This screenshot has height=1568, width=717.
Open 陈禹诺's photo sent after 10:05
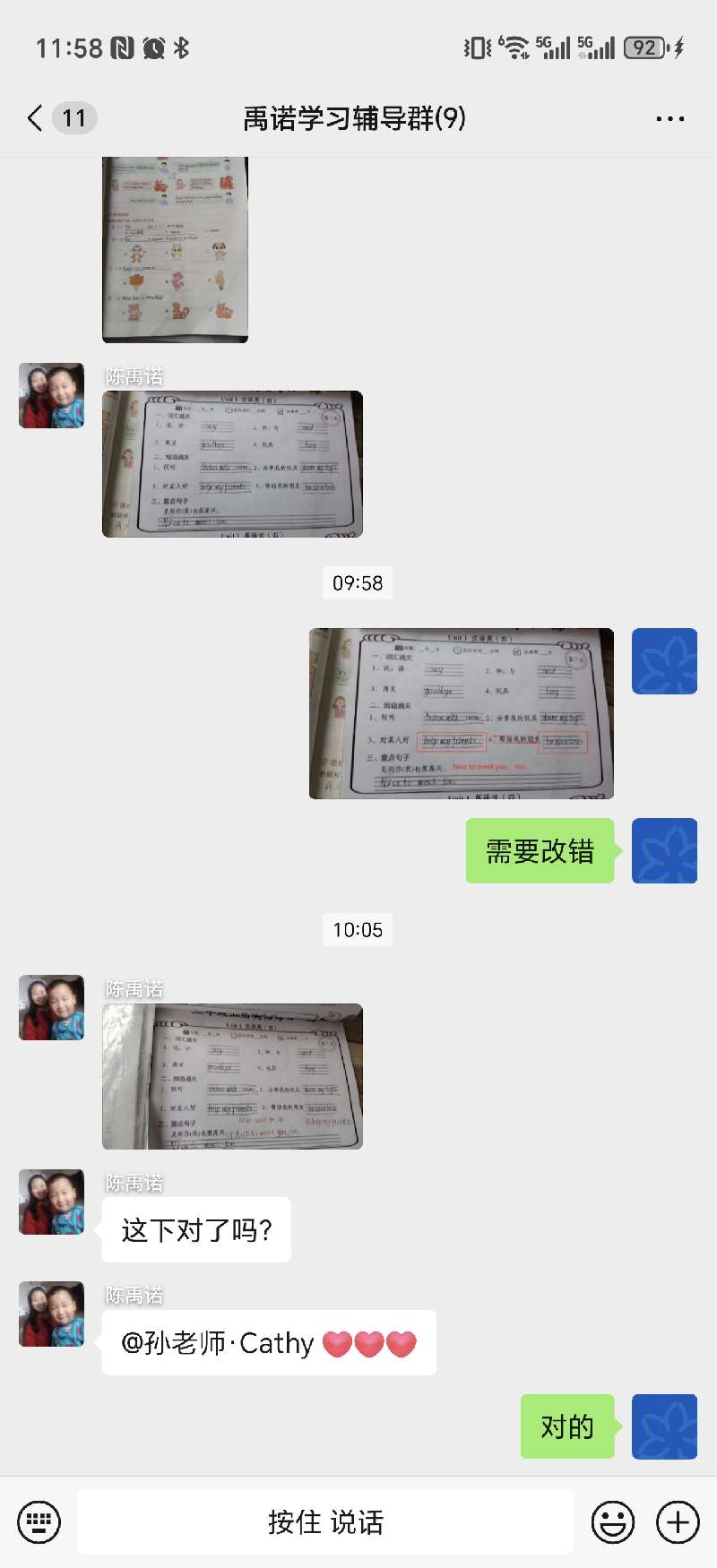(232, 1076)
